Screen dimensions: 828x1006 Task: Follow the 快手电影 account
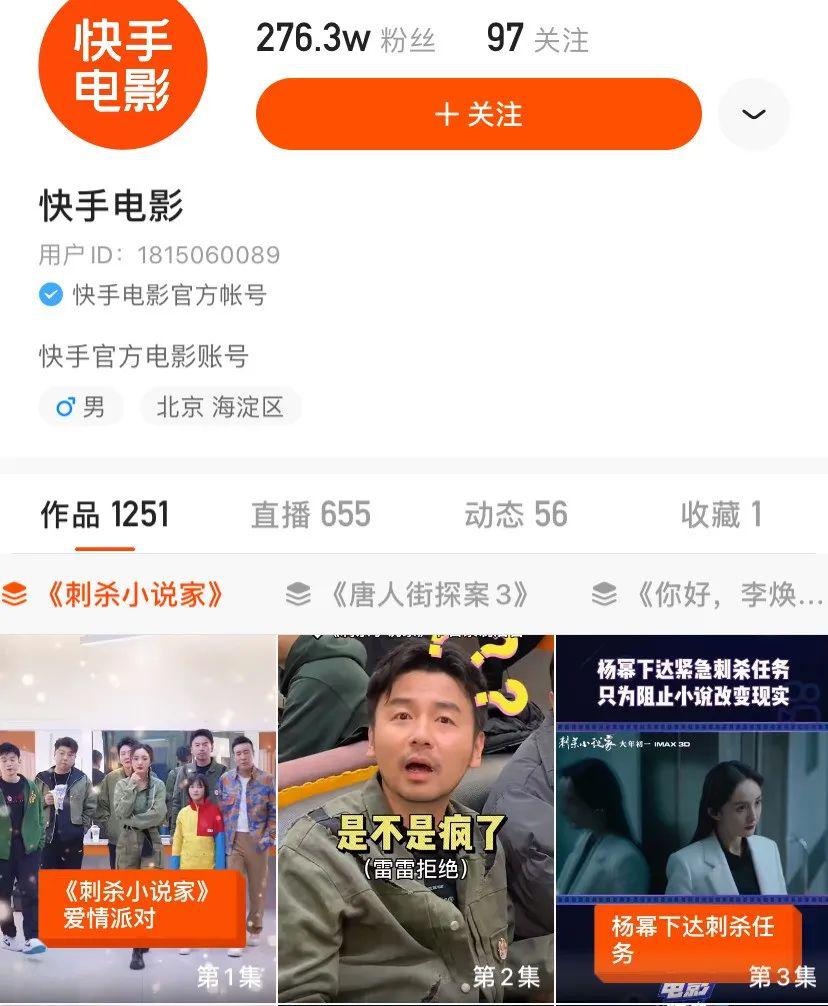tap(478, 114)
